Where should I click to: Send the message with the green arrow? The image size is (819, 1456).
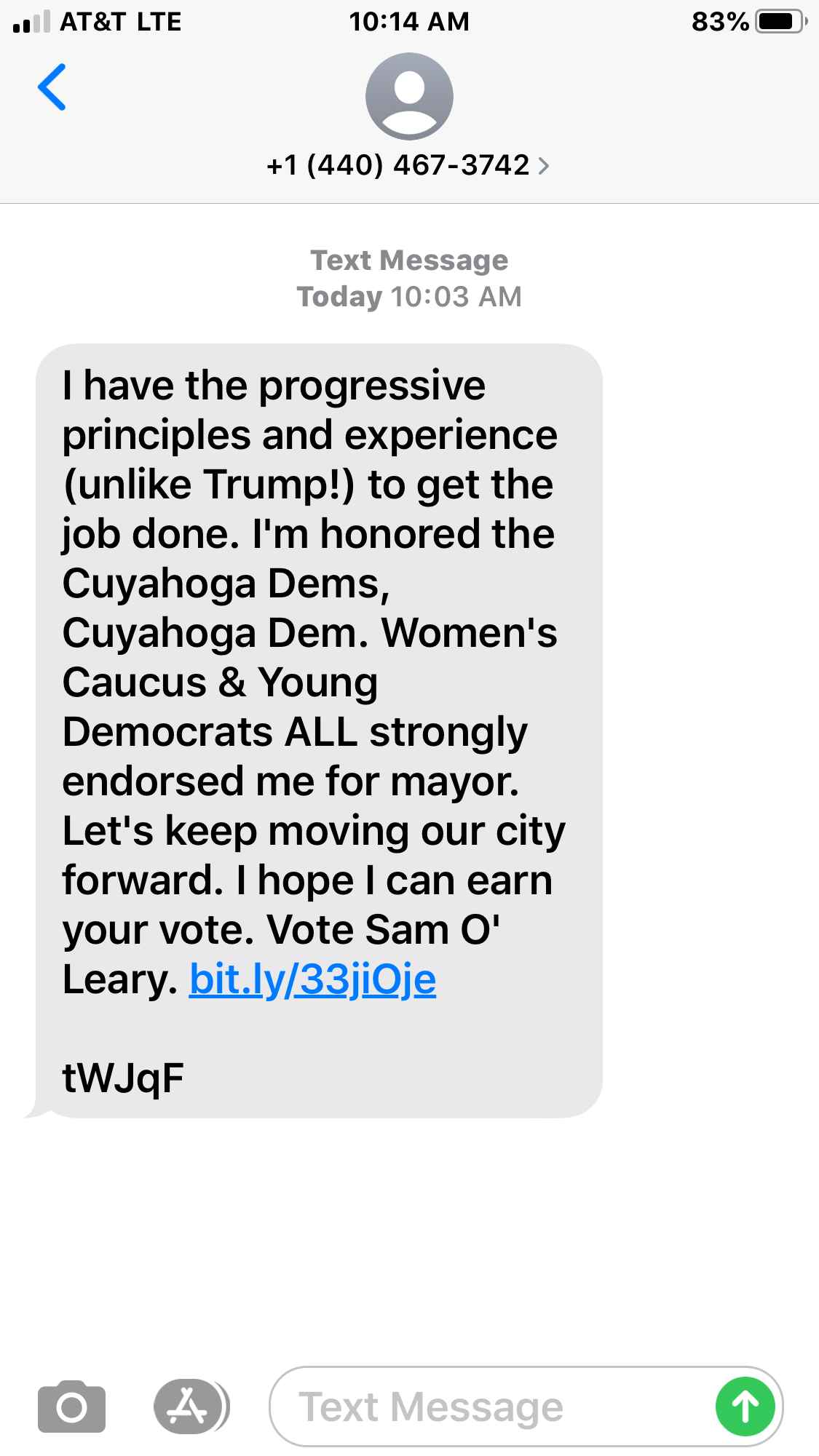tap(745, 1407)
